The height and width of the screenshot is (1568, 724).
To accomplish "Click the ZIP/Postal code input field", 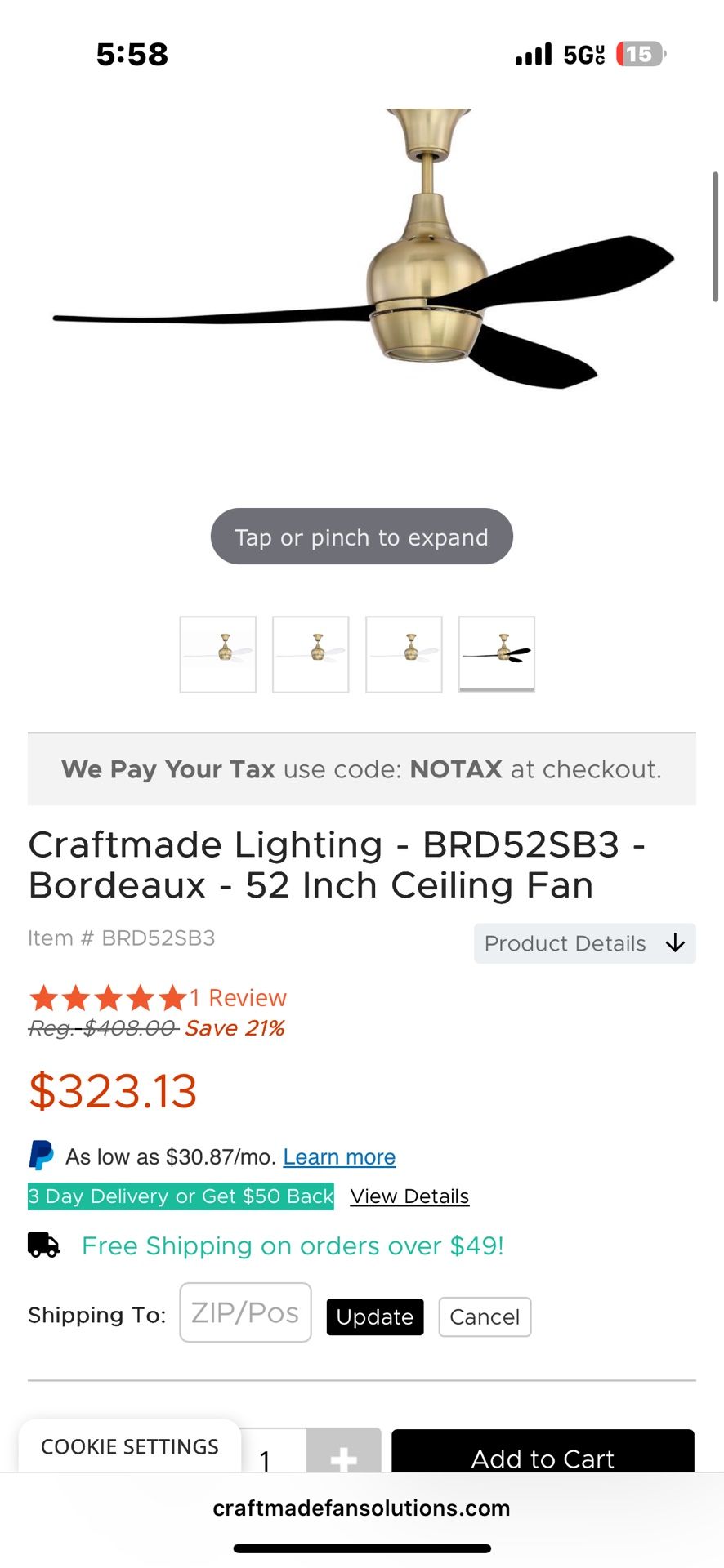I will pyautogui.click(x=245, y=1312).
